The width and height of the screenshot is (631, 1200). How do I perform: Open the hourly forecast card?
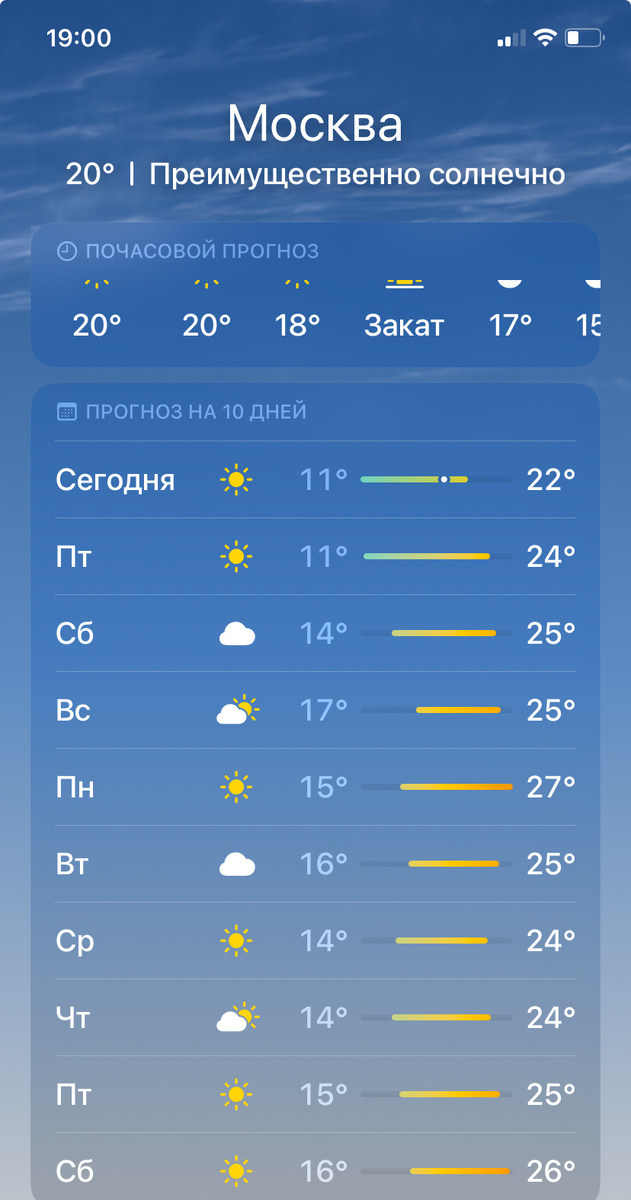click(315, 296)
